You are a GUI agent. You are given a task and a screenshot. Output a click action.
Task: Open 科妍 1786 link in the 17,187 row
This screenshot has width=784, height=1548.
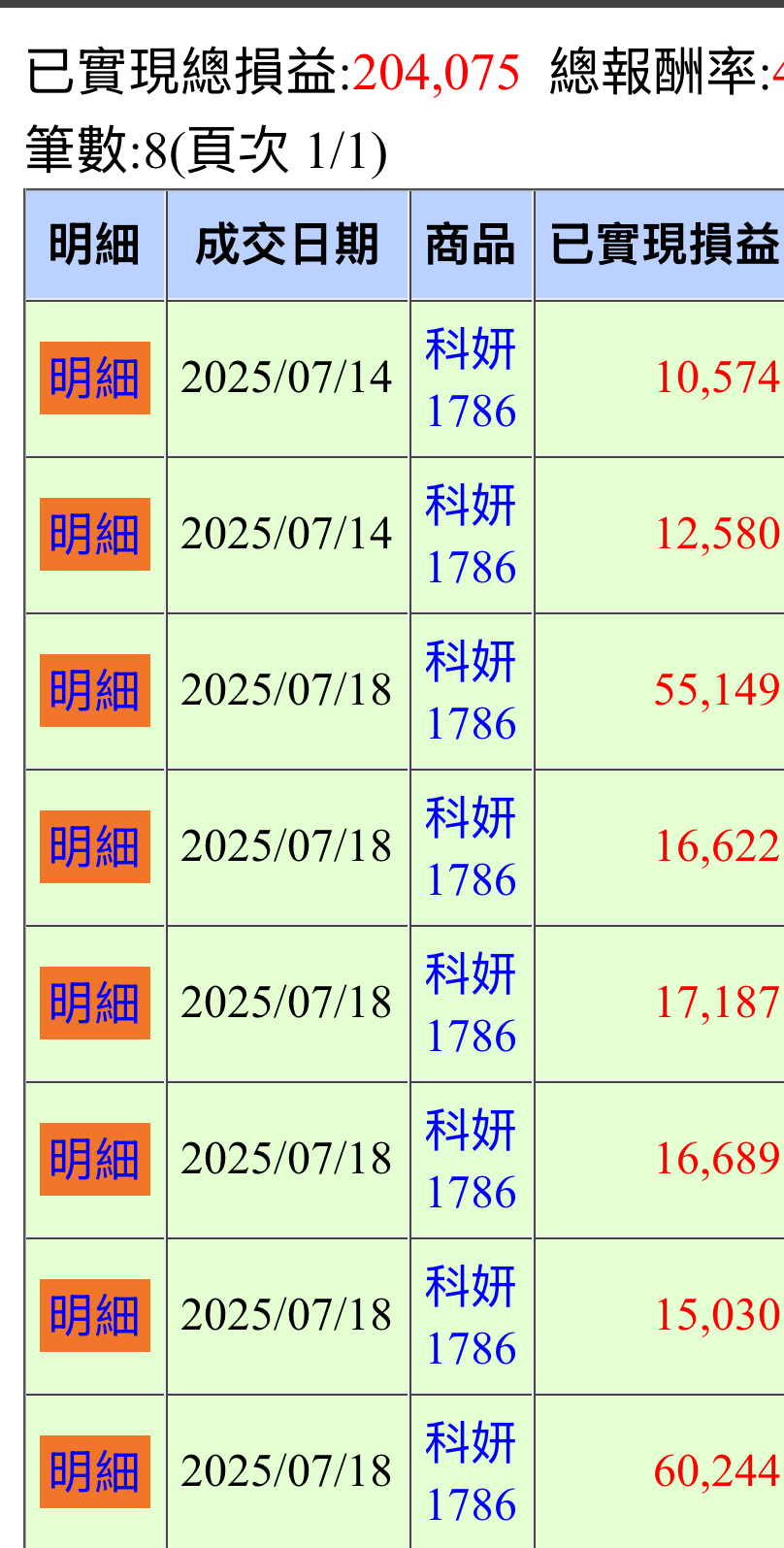tap(471, 1004)
